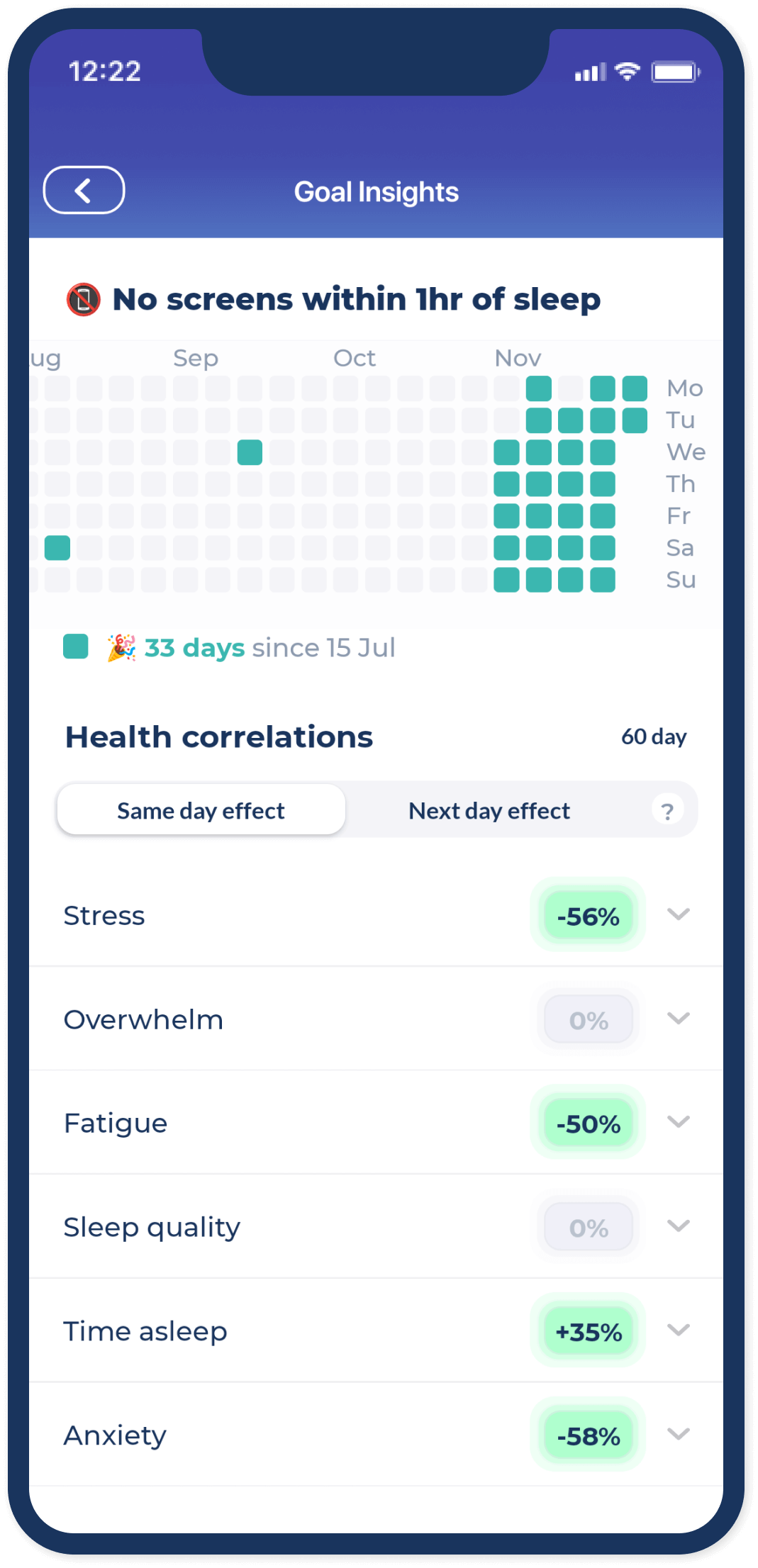The width and height of the screenshot is (758, 1568).
Task: Change the 60 day correlation period
Action: click(x=654, y=737)
